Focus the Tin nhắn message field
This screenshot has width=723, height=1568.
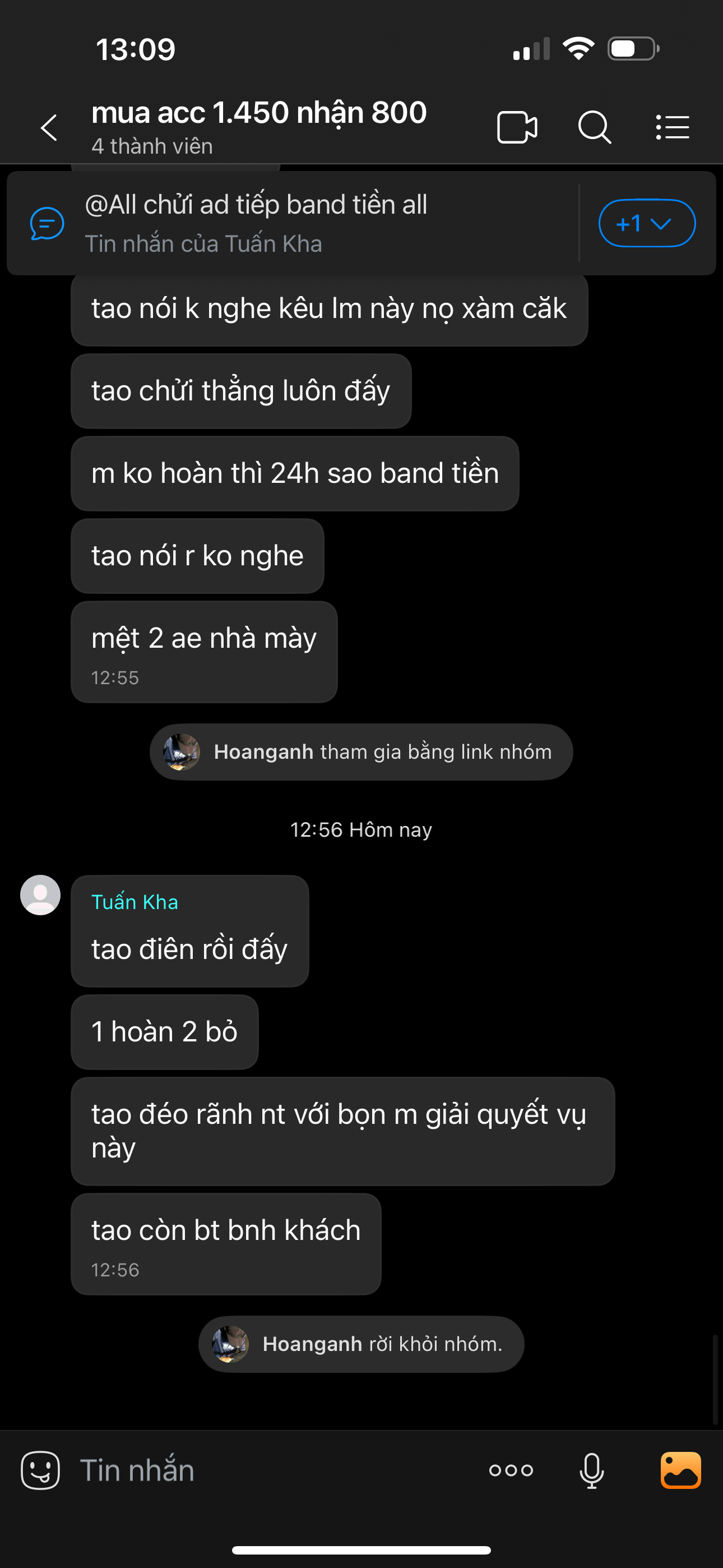[274, 1470]
